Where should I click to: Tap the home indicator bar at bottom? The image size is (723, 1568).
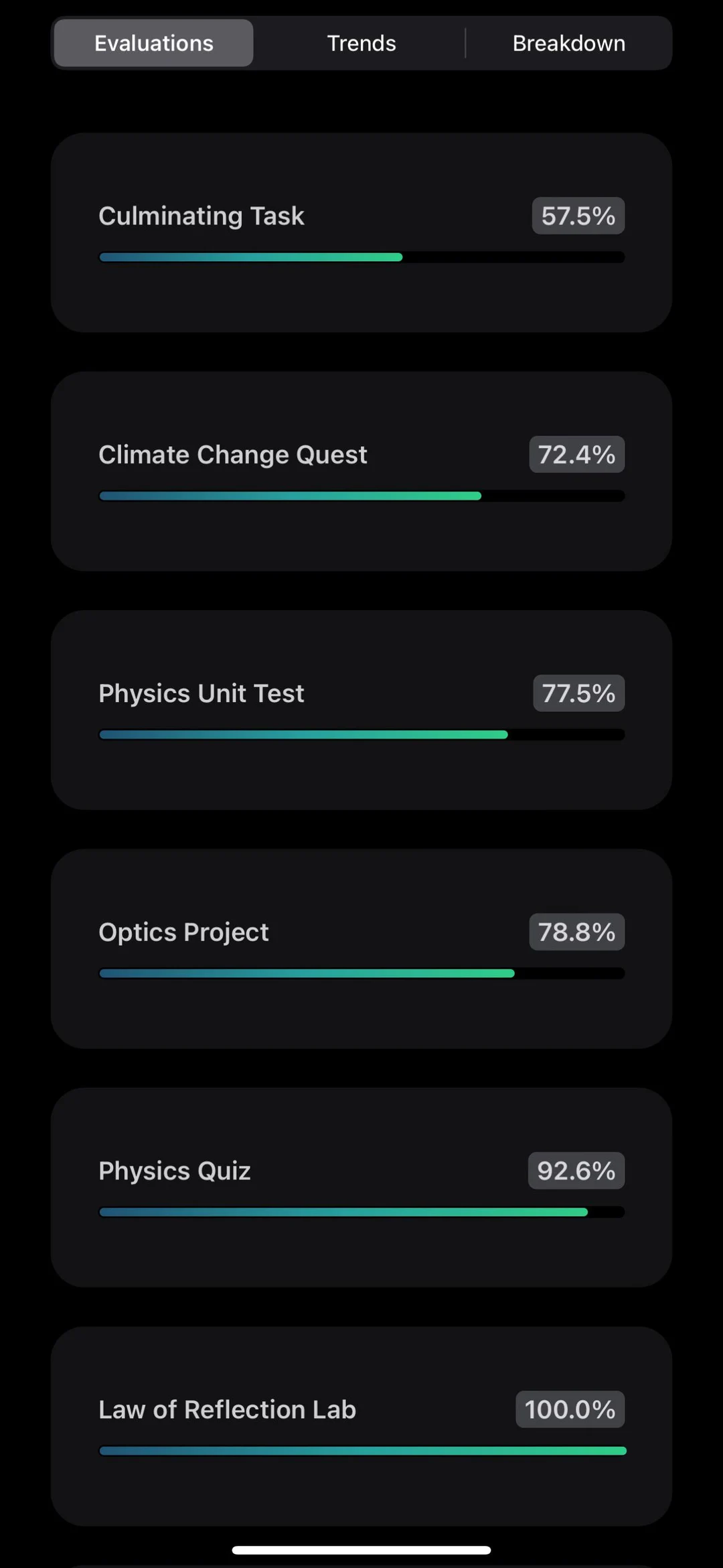pos(361,1549)
